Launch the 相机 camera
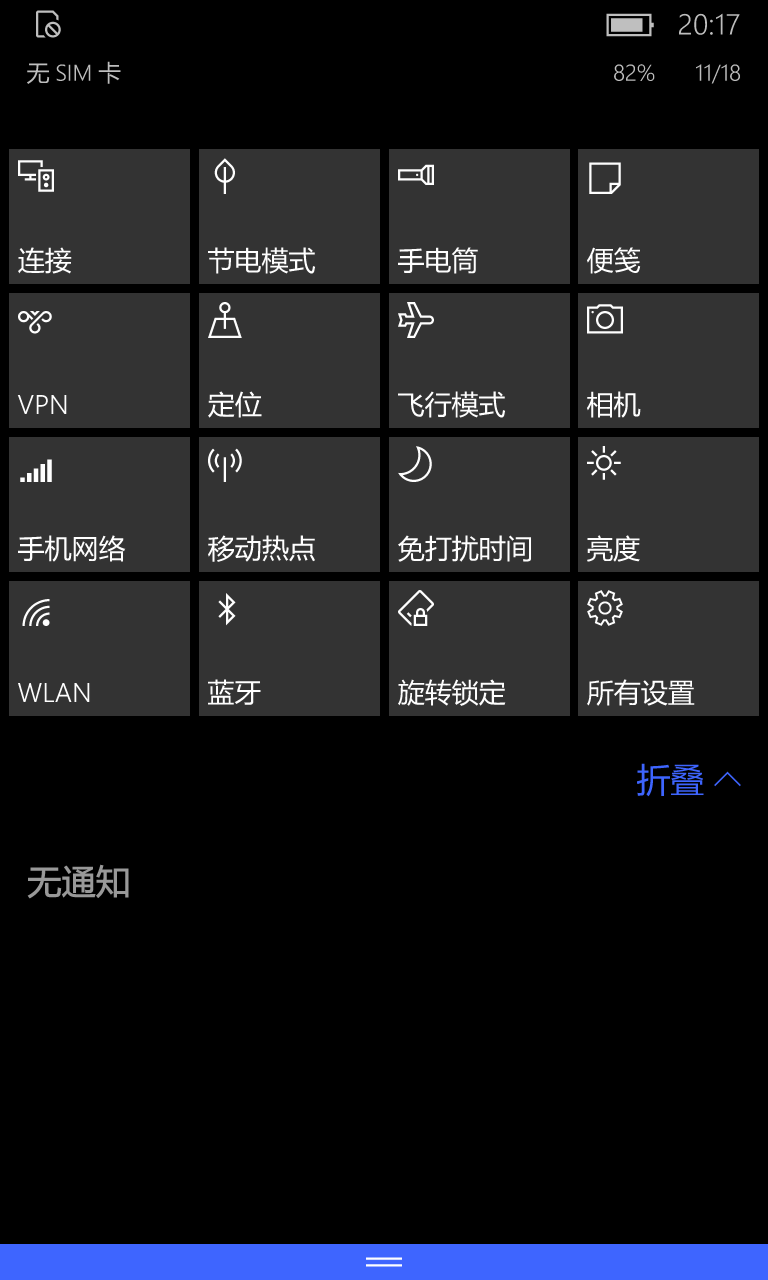768x1280 pixels. tap(668, 360)
